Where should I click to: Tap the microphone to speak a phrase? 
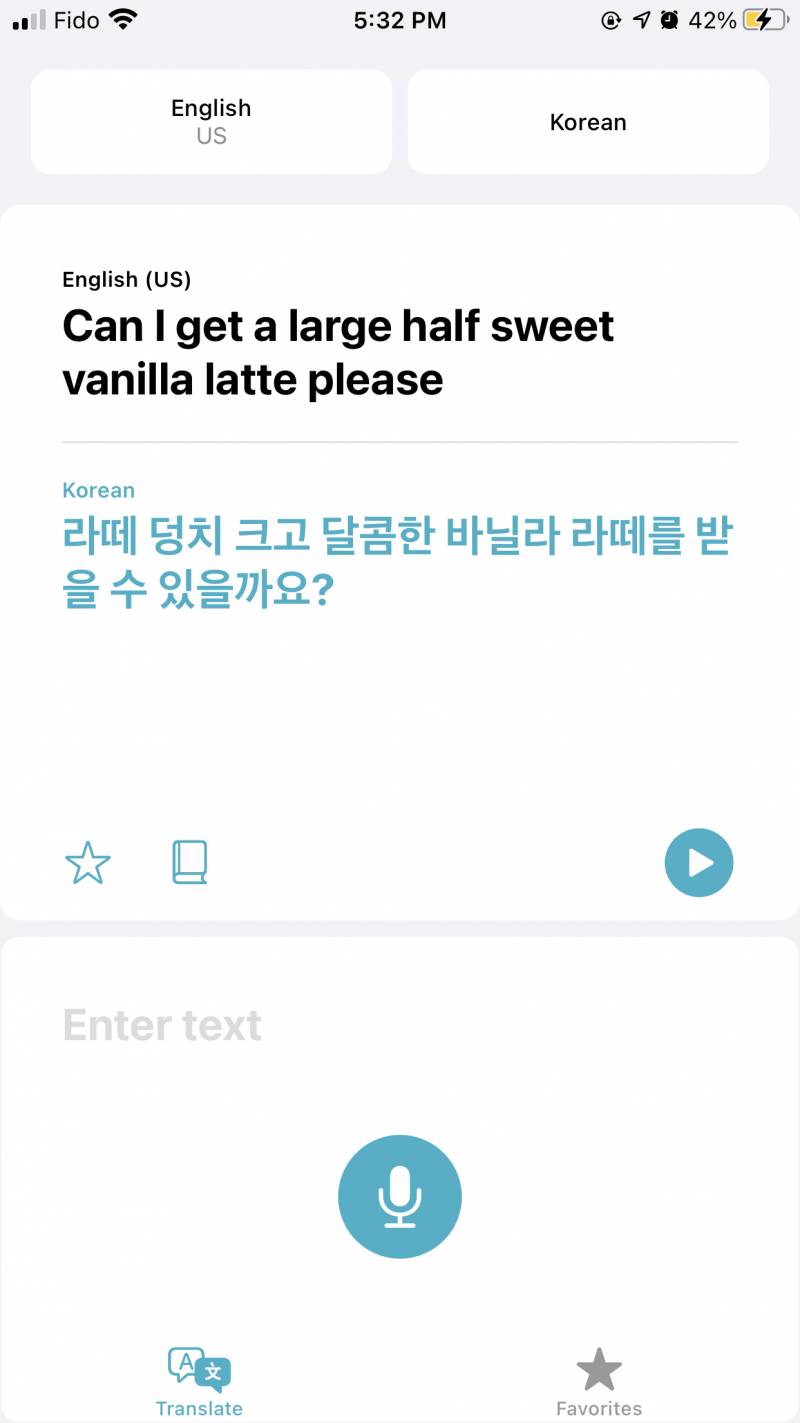400,1196
